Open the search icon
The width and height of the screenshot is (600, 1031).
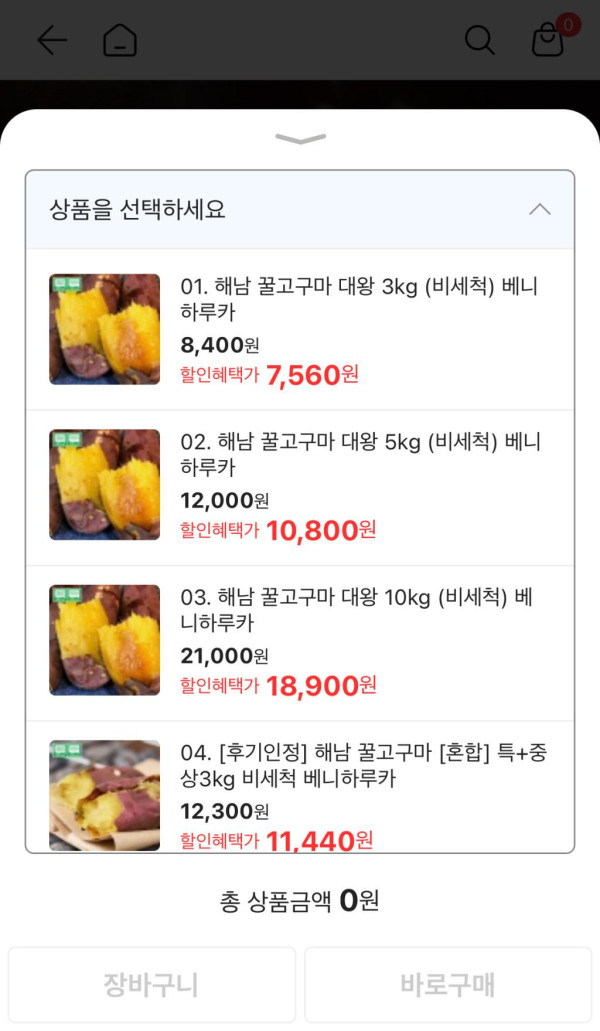480,40
